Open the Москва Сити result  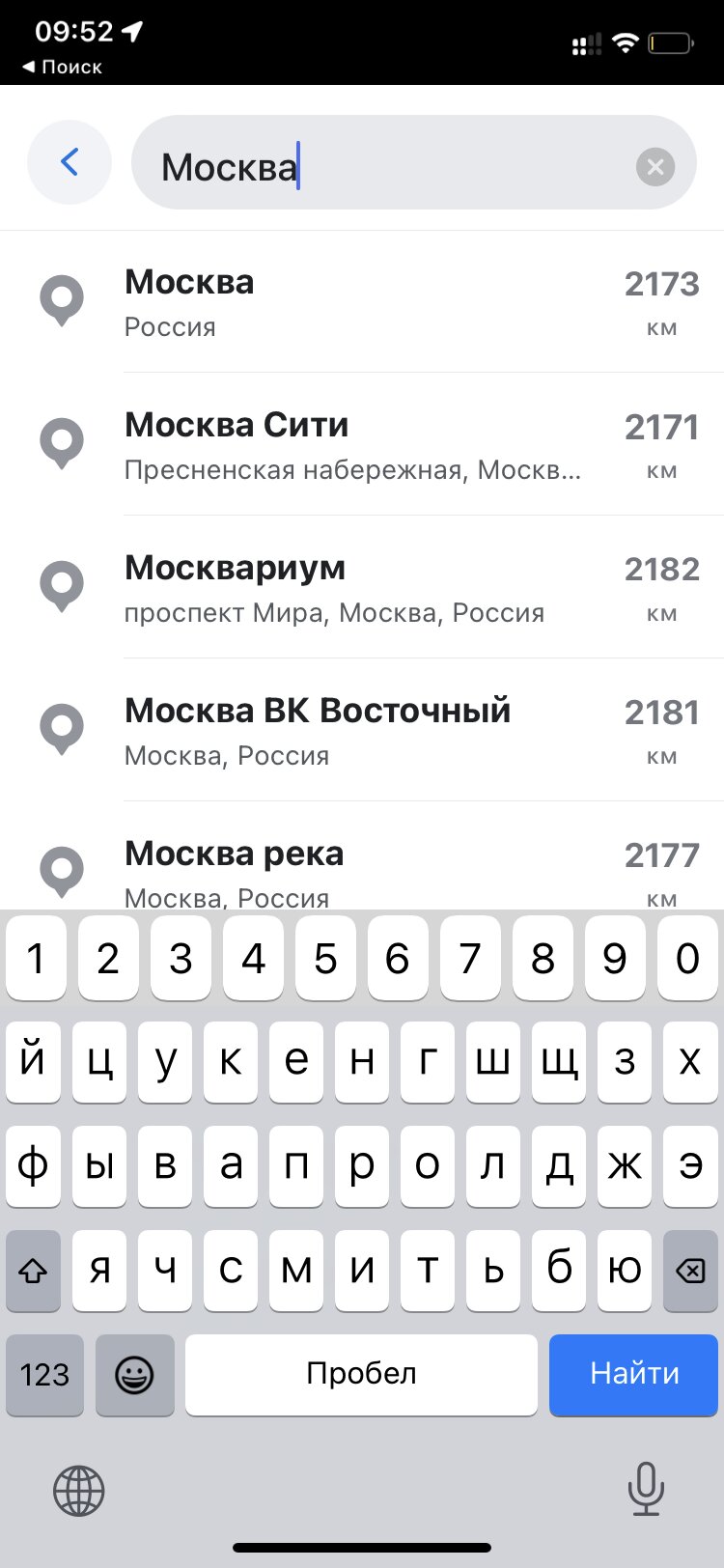[x=362, y=445]
